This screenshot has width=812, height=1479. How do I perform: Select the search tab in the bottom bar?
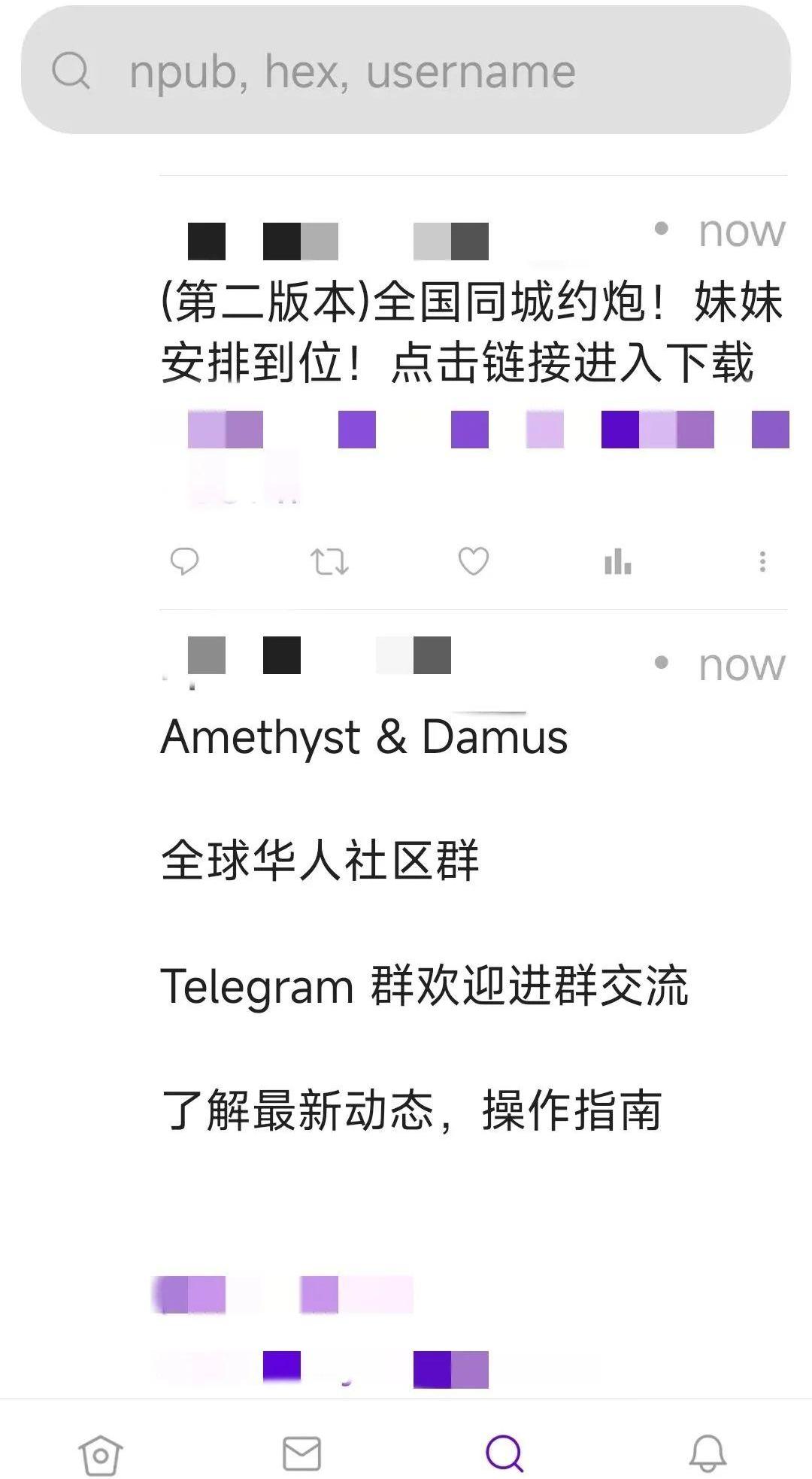(x=504, y=1453)
